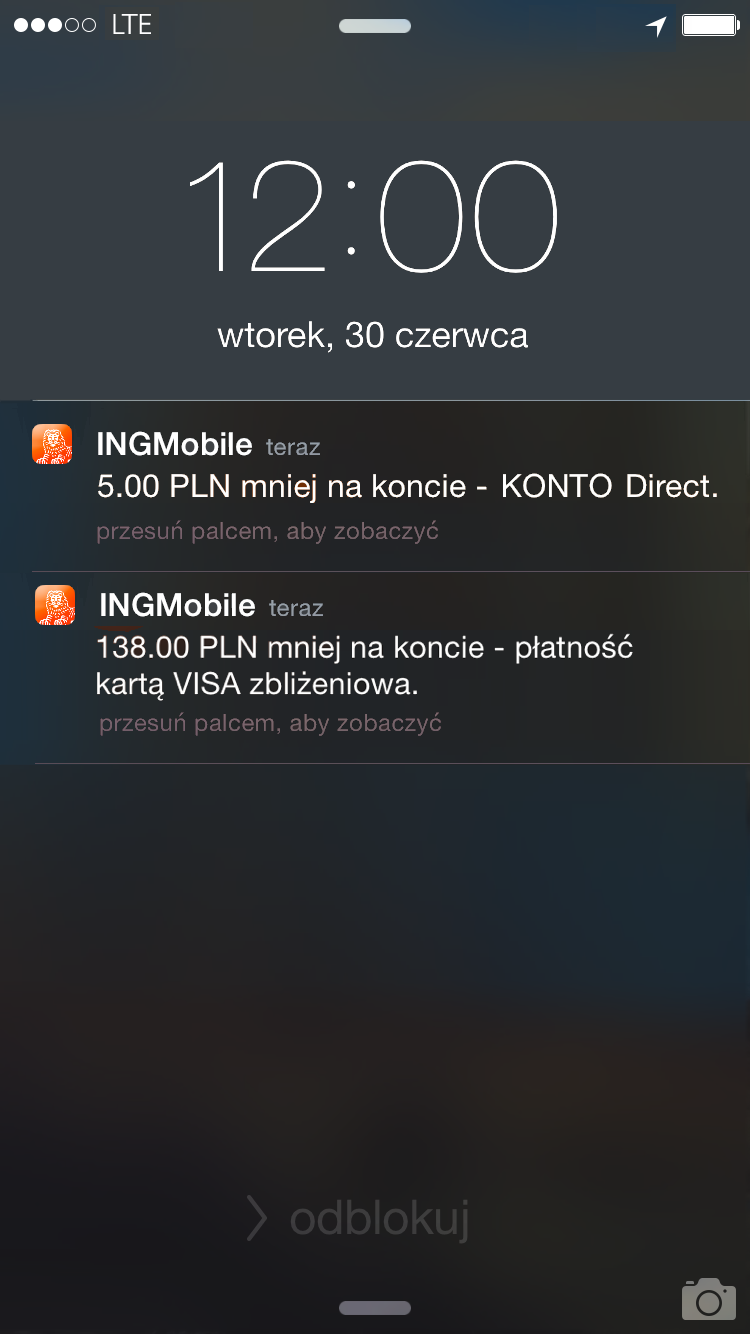Tap the camera shortcut icon
This screenshot has width=750, height=1334.
tap(708, 1299)
